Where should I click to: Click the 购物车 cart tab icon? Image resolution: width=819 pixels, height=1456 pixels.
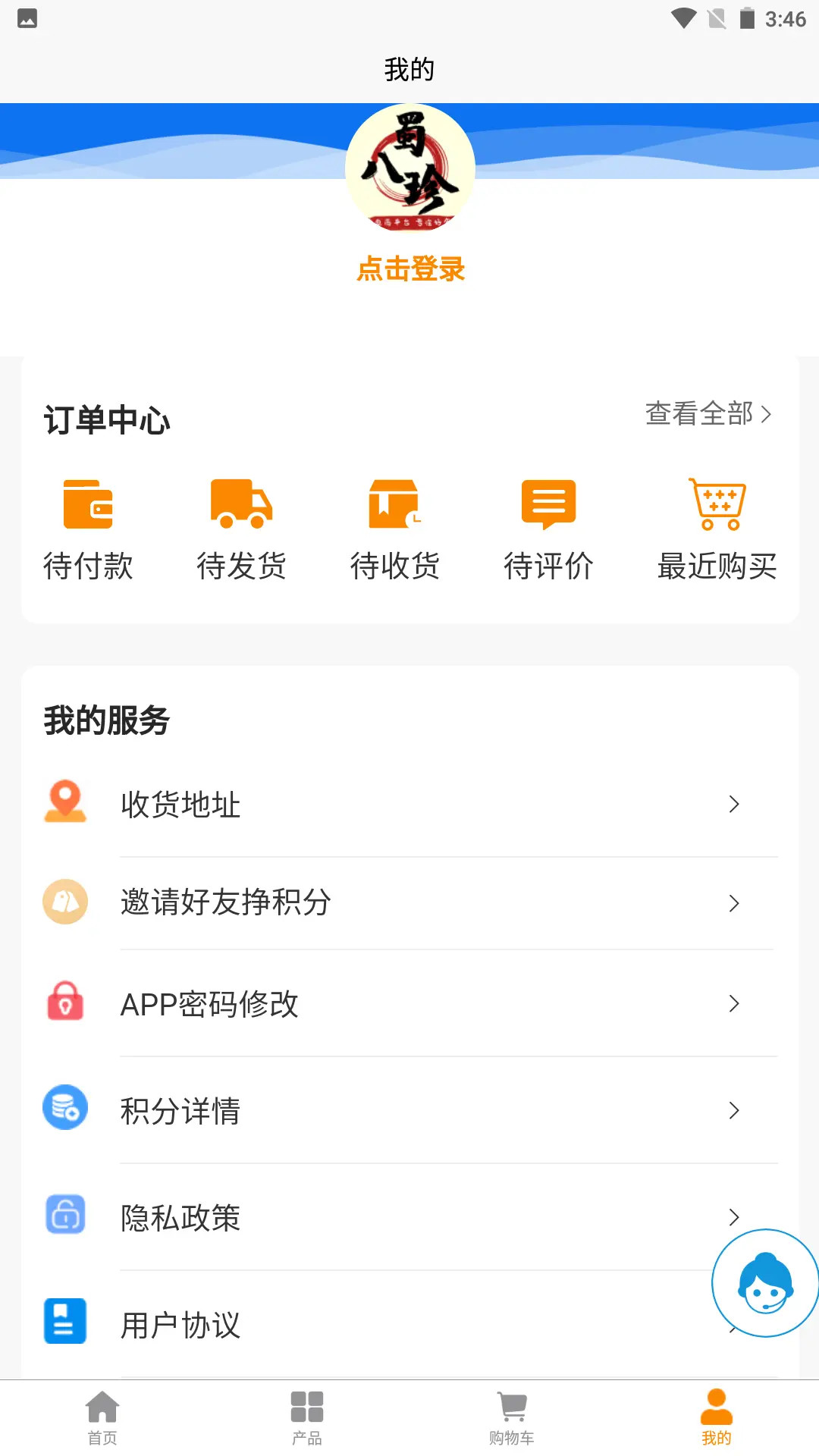(x=511, y=1410)
